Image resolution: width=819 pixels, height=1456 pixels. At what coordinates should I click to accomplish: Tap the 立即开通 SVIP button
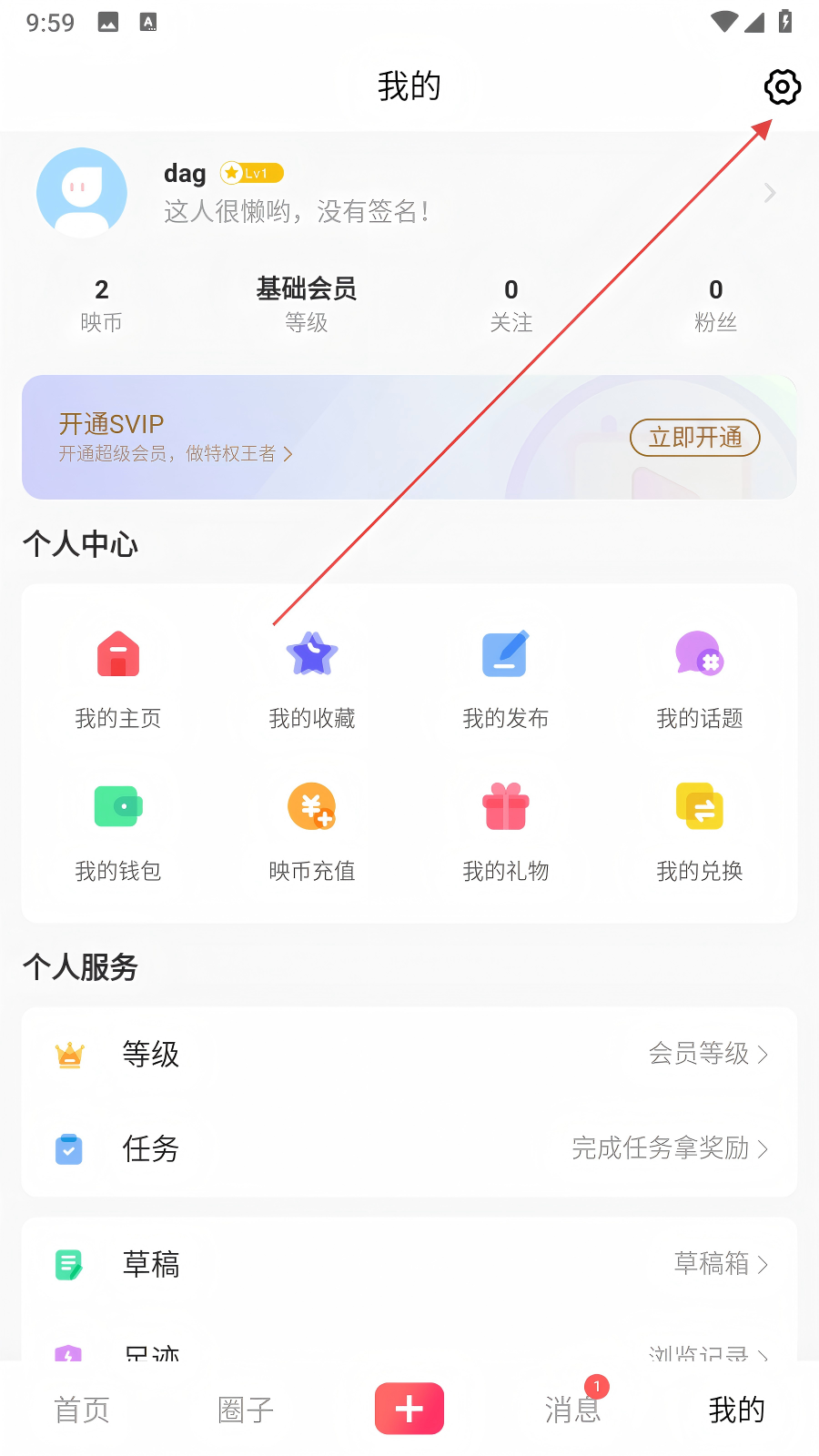(x=695, y=438)
